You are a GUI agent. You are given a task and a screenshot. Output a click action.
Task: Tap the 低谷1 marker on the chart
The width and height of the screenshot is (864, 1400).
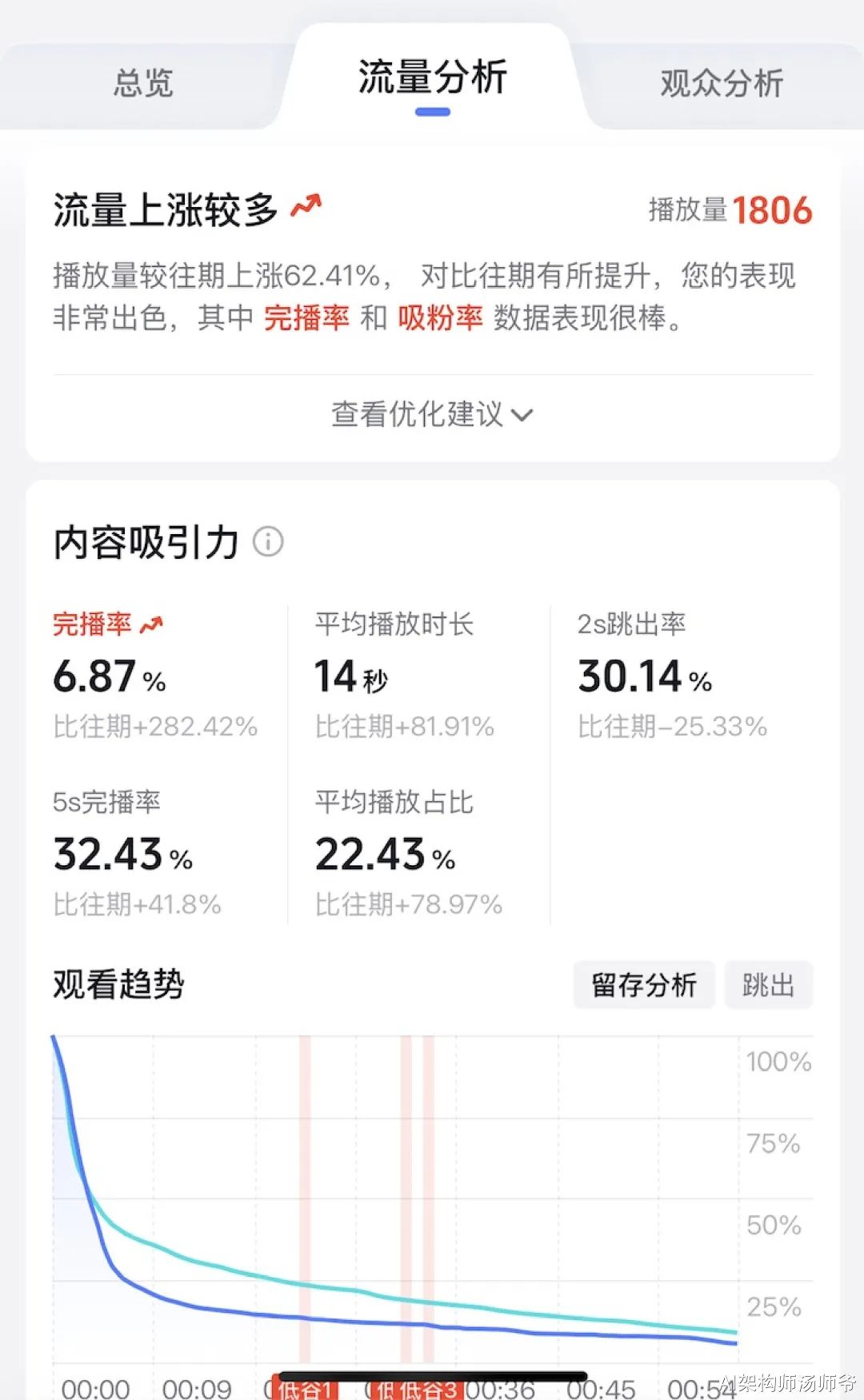(306, 1390)
